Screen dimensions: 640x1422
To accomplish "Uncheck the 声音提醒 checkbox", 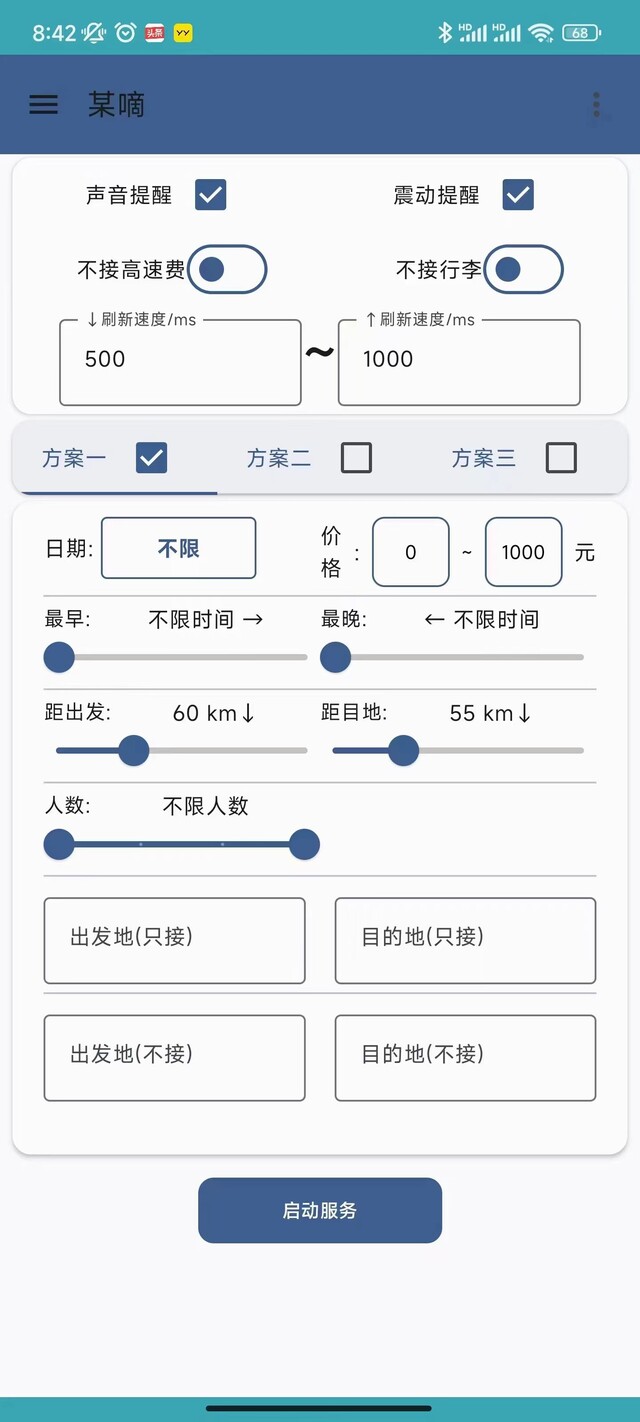I will (210, 194).
